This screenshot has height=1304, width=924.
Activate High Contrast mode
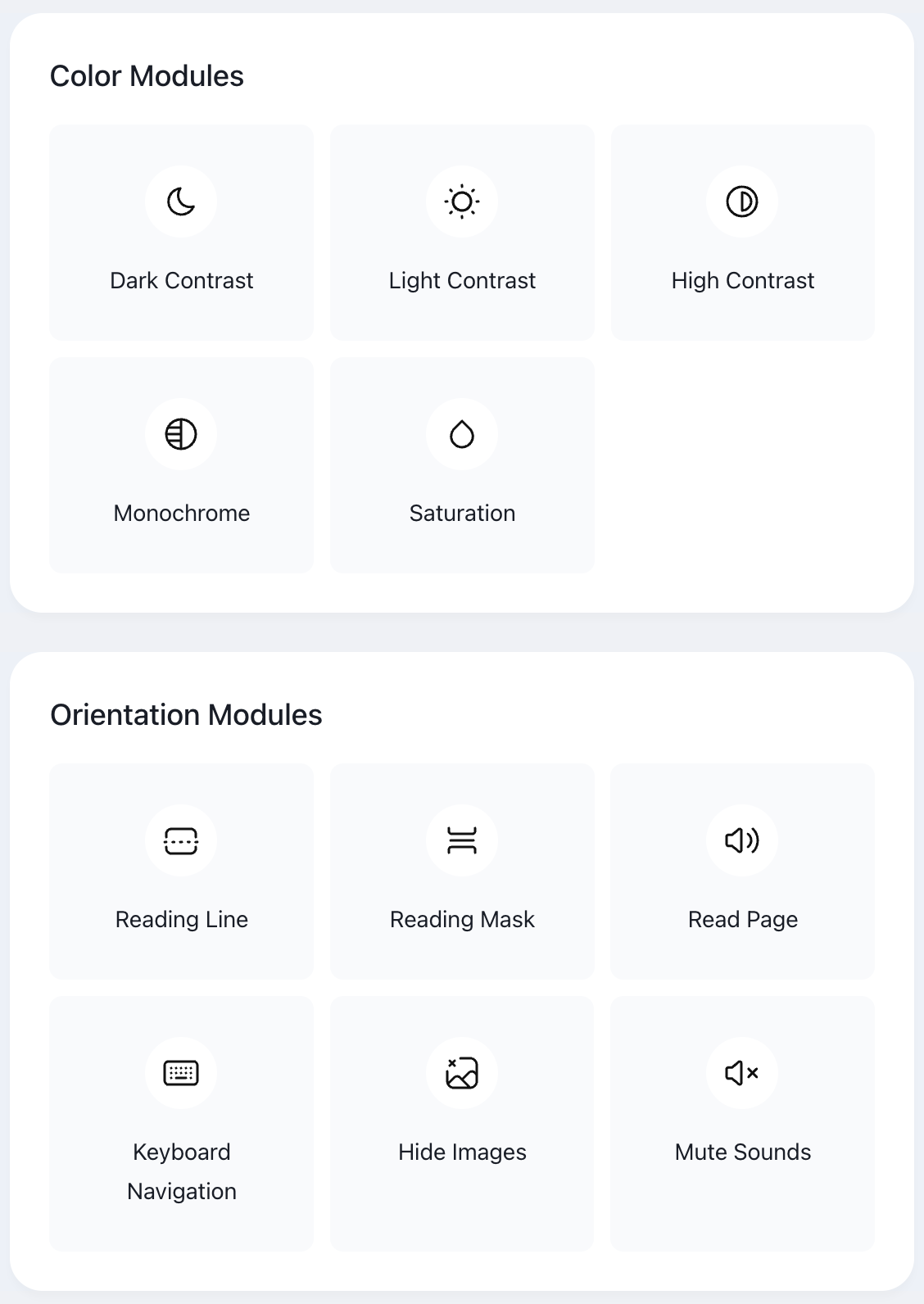pyautogui.click(x=742, y=233)
